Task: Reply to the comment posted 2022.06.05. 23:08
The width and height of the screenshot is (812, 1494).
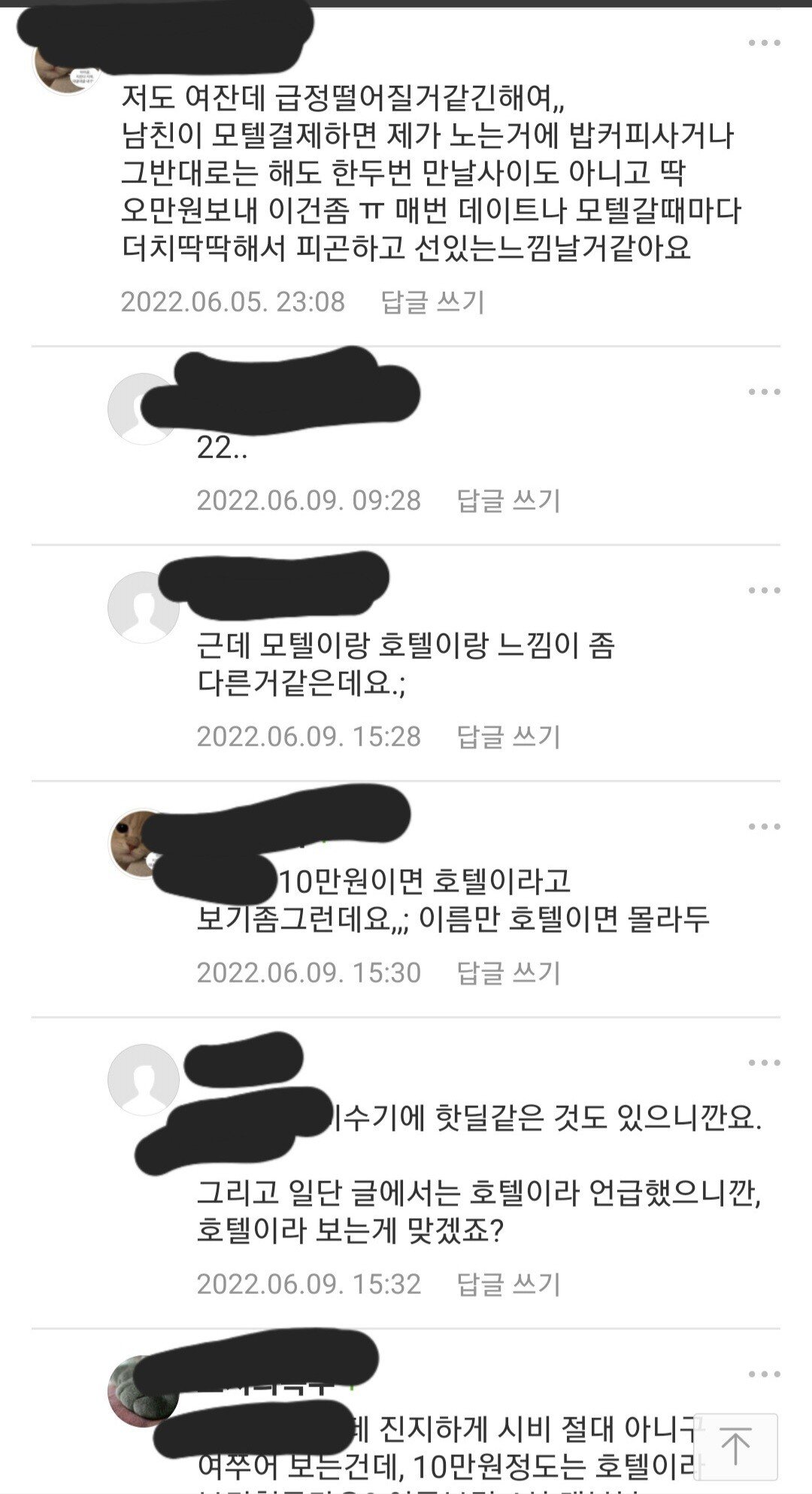Action: 432,302
